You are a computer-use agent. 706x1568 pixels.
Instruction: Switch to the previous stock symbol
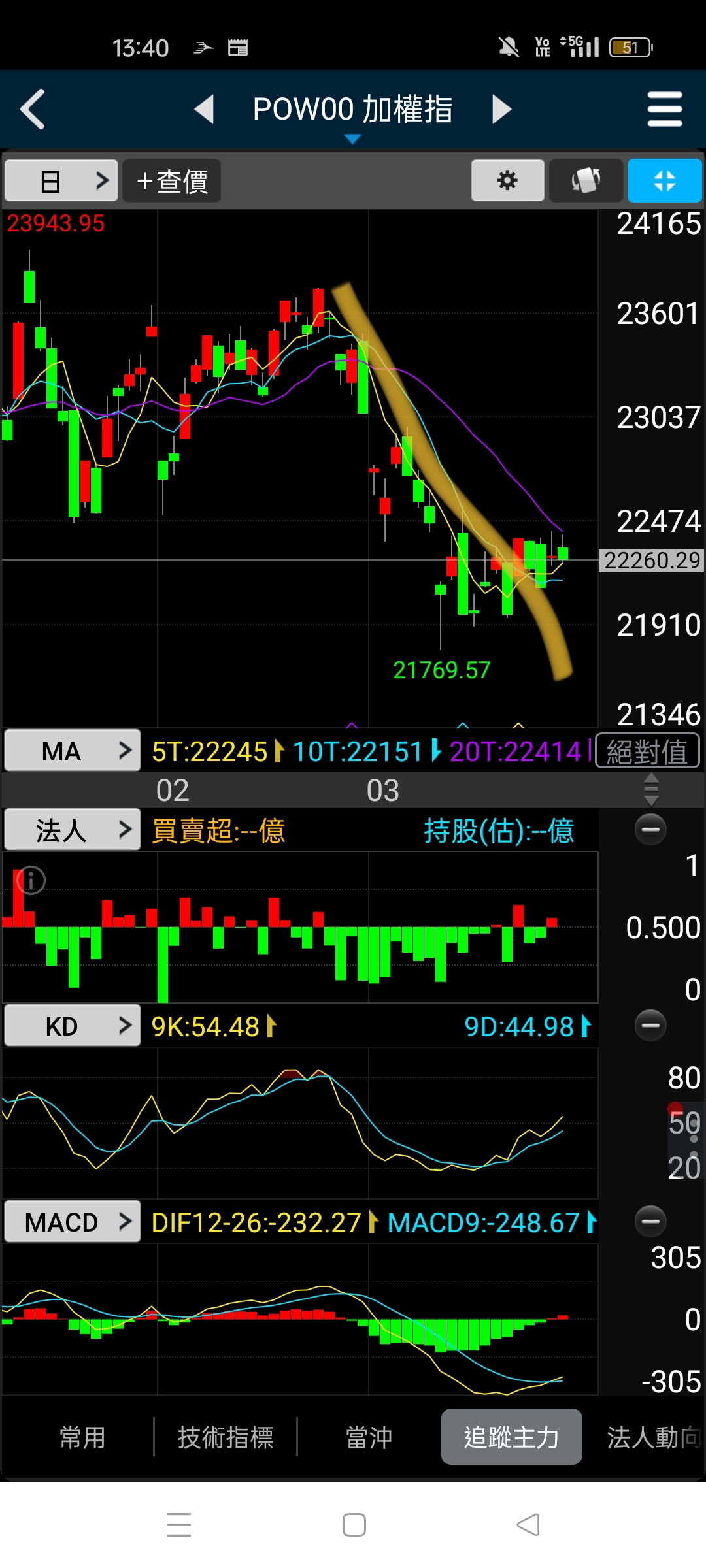[205, 109]
